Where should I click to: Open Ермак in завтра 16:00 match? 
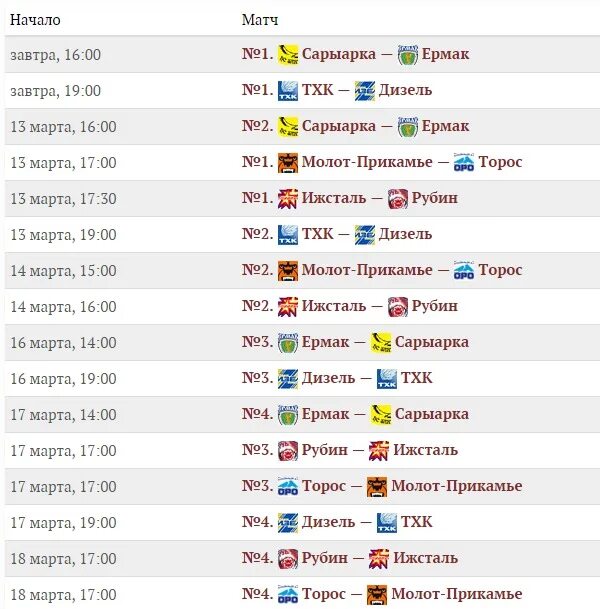(x=445, y=54)
